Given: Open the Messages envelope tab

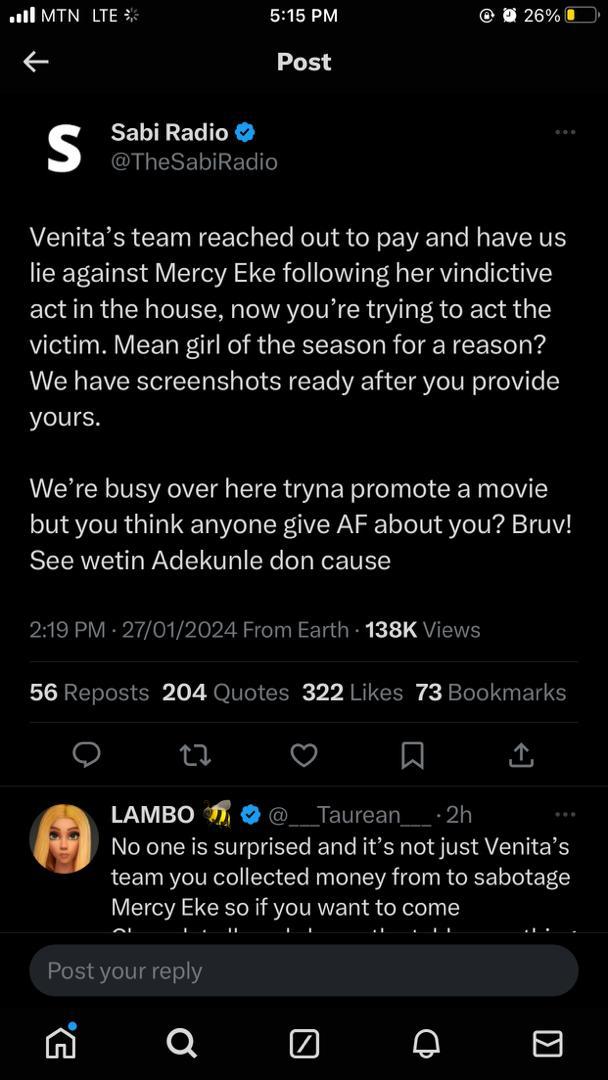Looking at the screenshot, I should tap(547, 1043).
